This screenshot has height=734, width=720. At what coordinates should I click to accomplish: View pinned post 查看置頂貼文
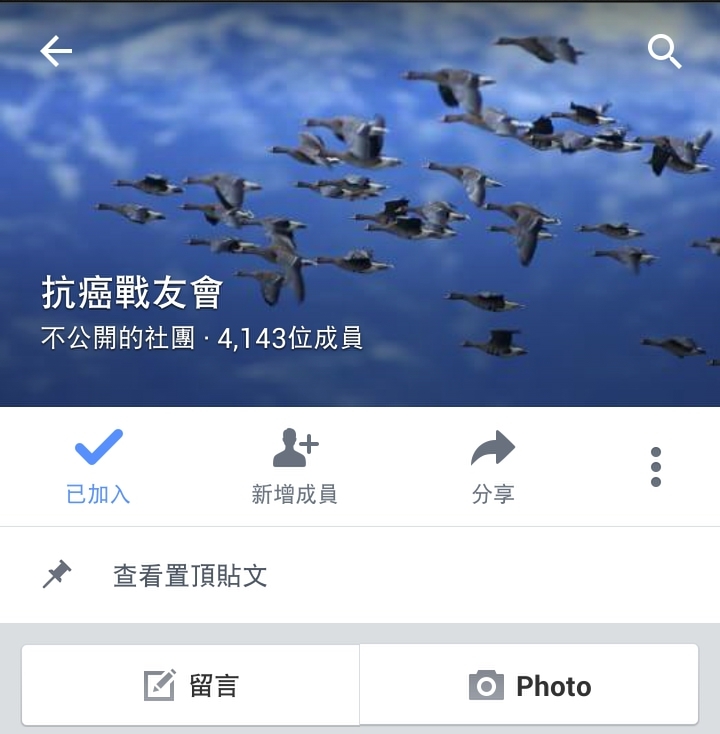190,576
